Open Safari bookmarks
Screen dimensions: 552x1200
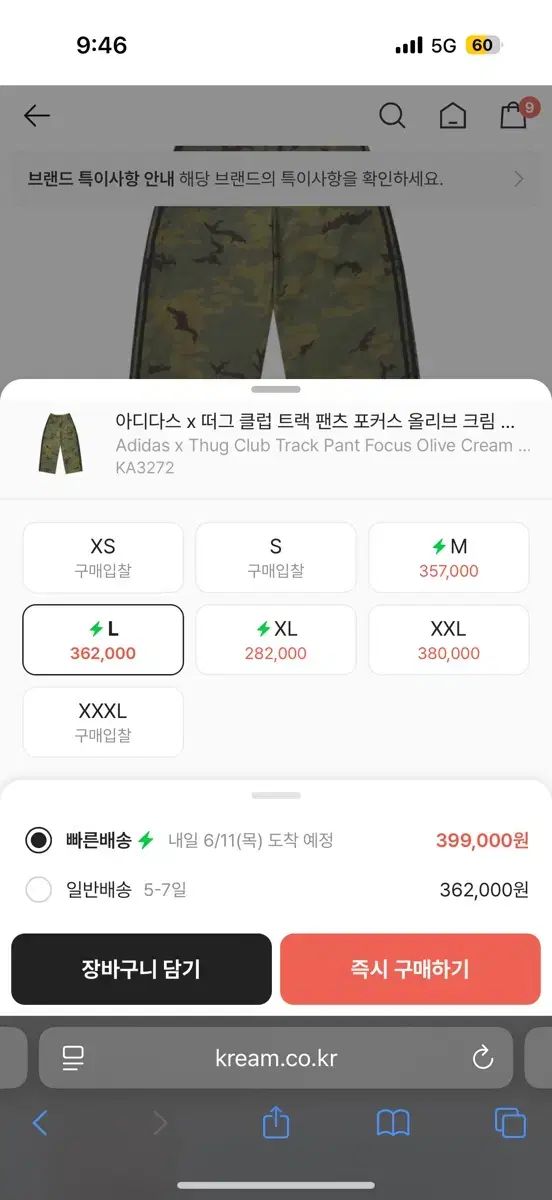[393, 1123]
